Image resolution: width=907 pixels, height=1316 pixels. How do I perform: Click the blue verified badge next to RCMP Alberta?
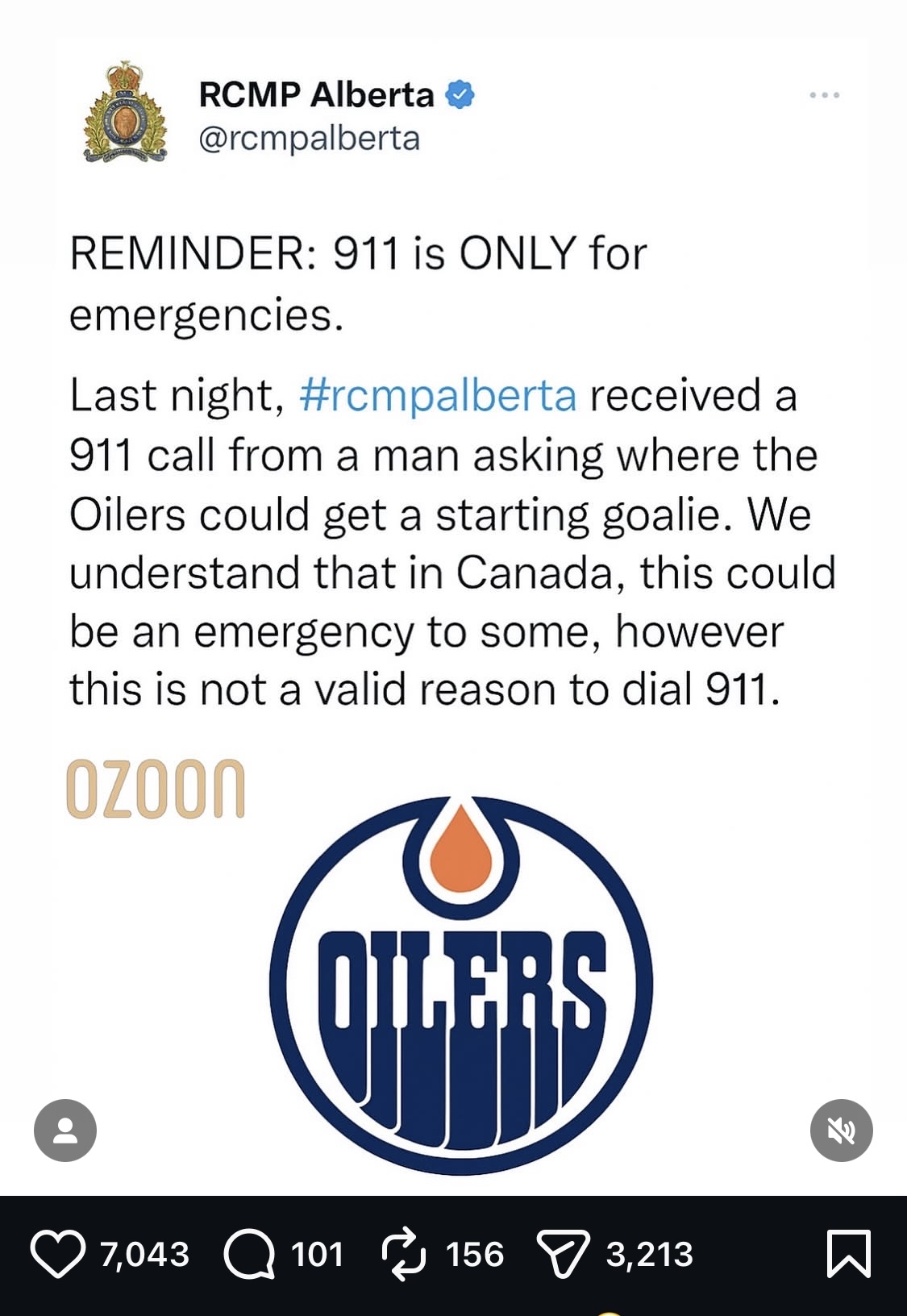(x=460, y=94)
